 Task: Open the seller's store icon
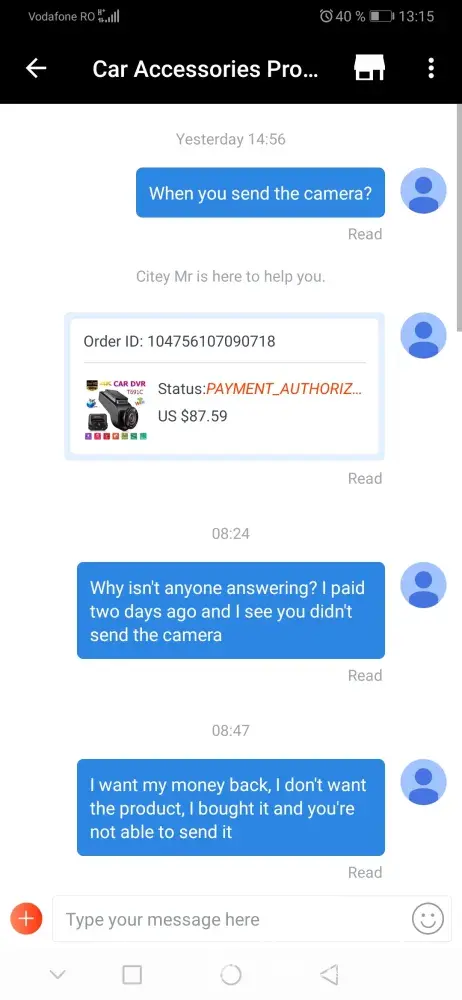[369, 68]
